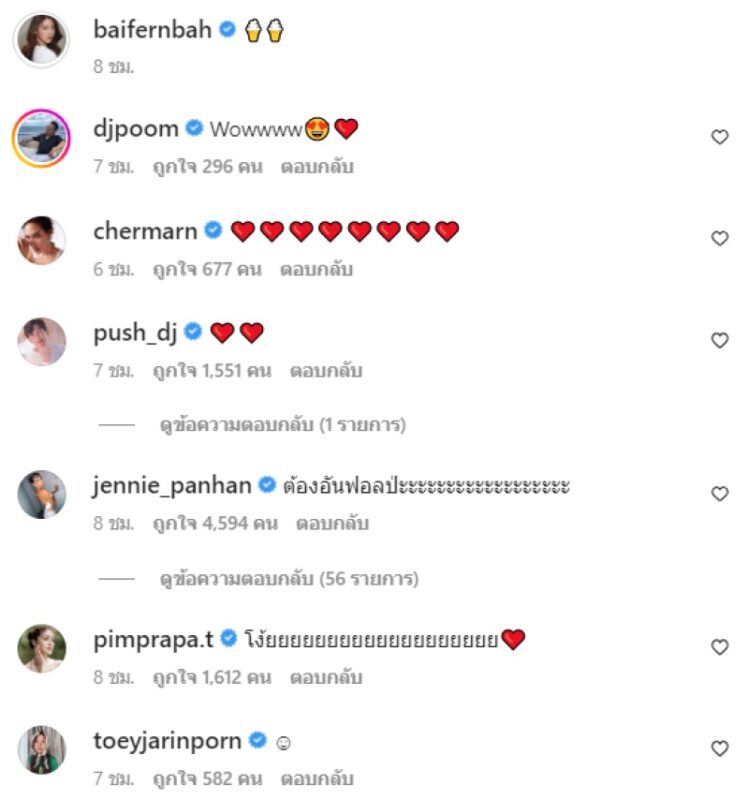
Task: Open the jennie_panhan username link
Action: [172, 485]
